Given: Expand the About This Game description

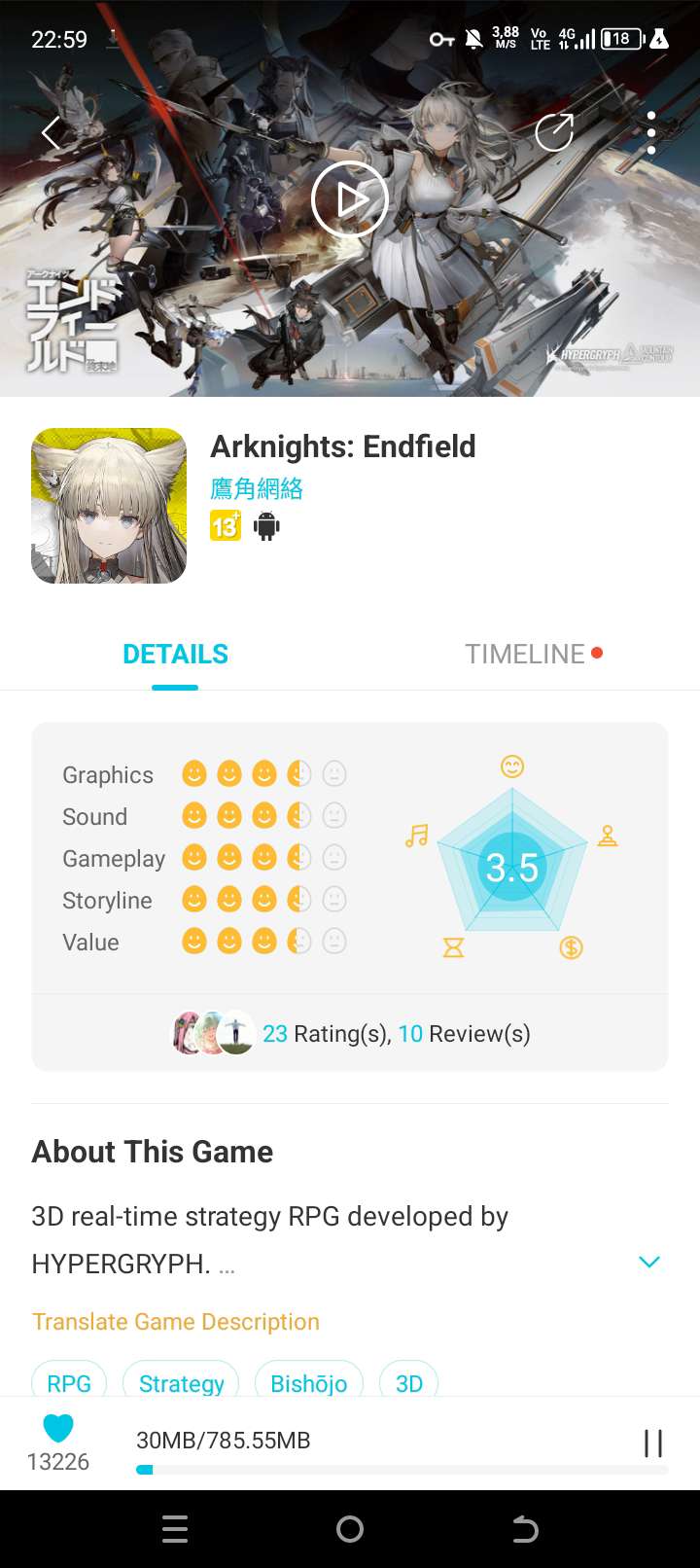Looking at the screenshot, I should click(x=648, y=1262).
